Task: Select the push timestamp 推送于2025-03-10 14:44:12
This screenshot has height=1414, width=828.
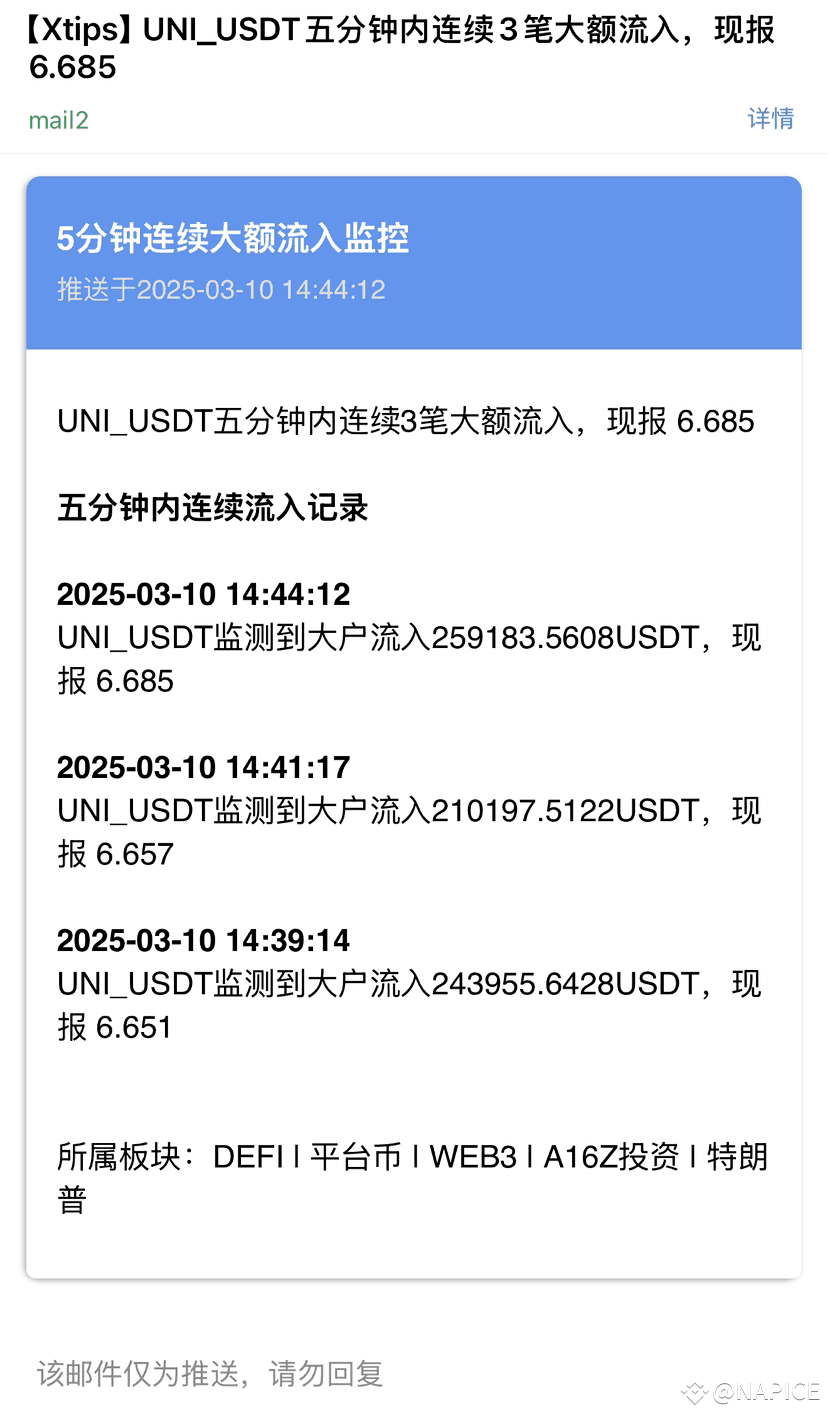Action: pyautogui.click(x=220, y=290)
